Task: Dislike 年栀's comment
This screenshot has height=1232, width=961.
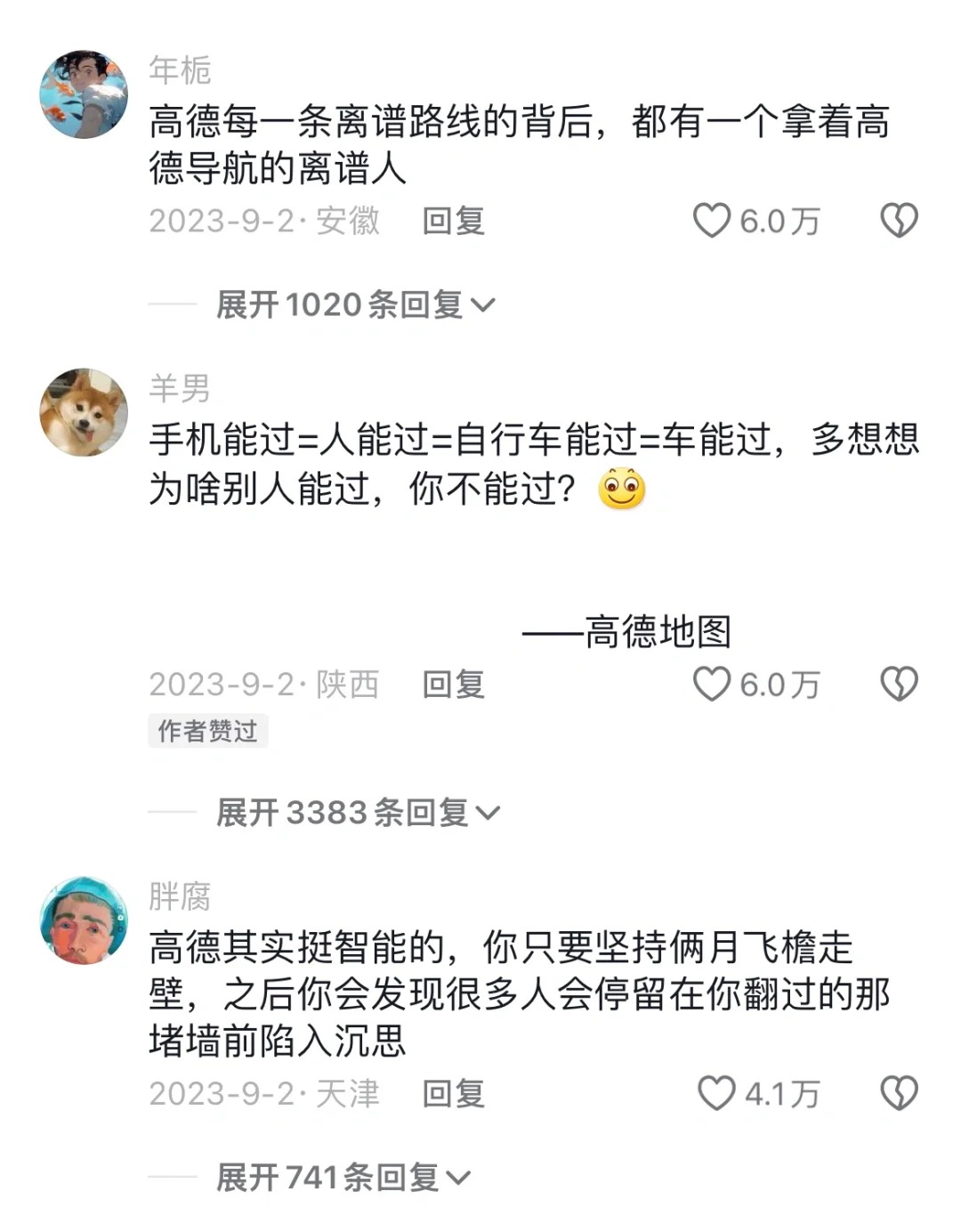Action: point(899,220)
